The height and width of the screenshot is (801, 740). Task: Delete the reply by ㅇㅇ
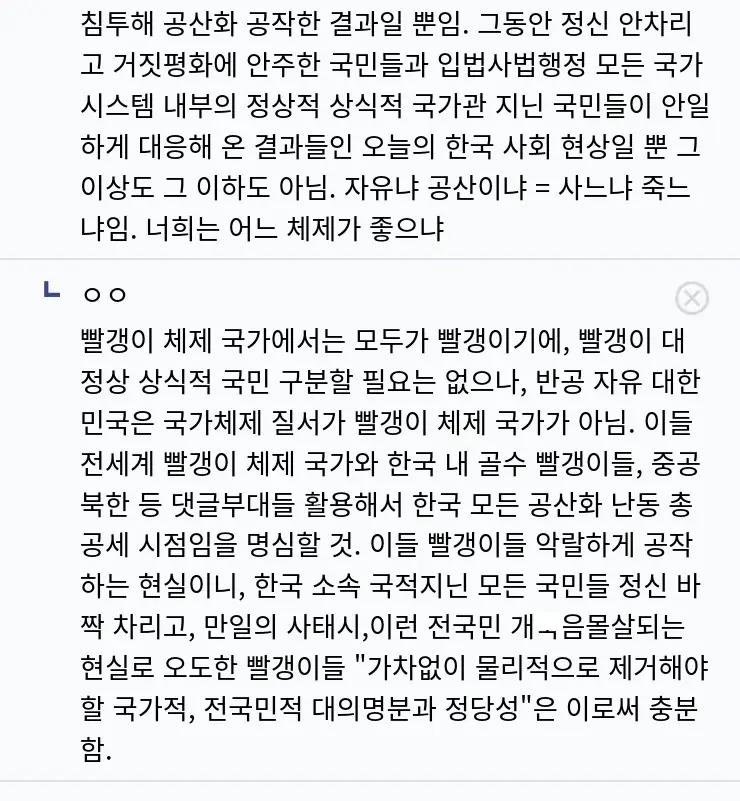692,298
